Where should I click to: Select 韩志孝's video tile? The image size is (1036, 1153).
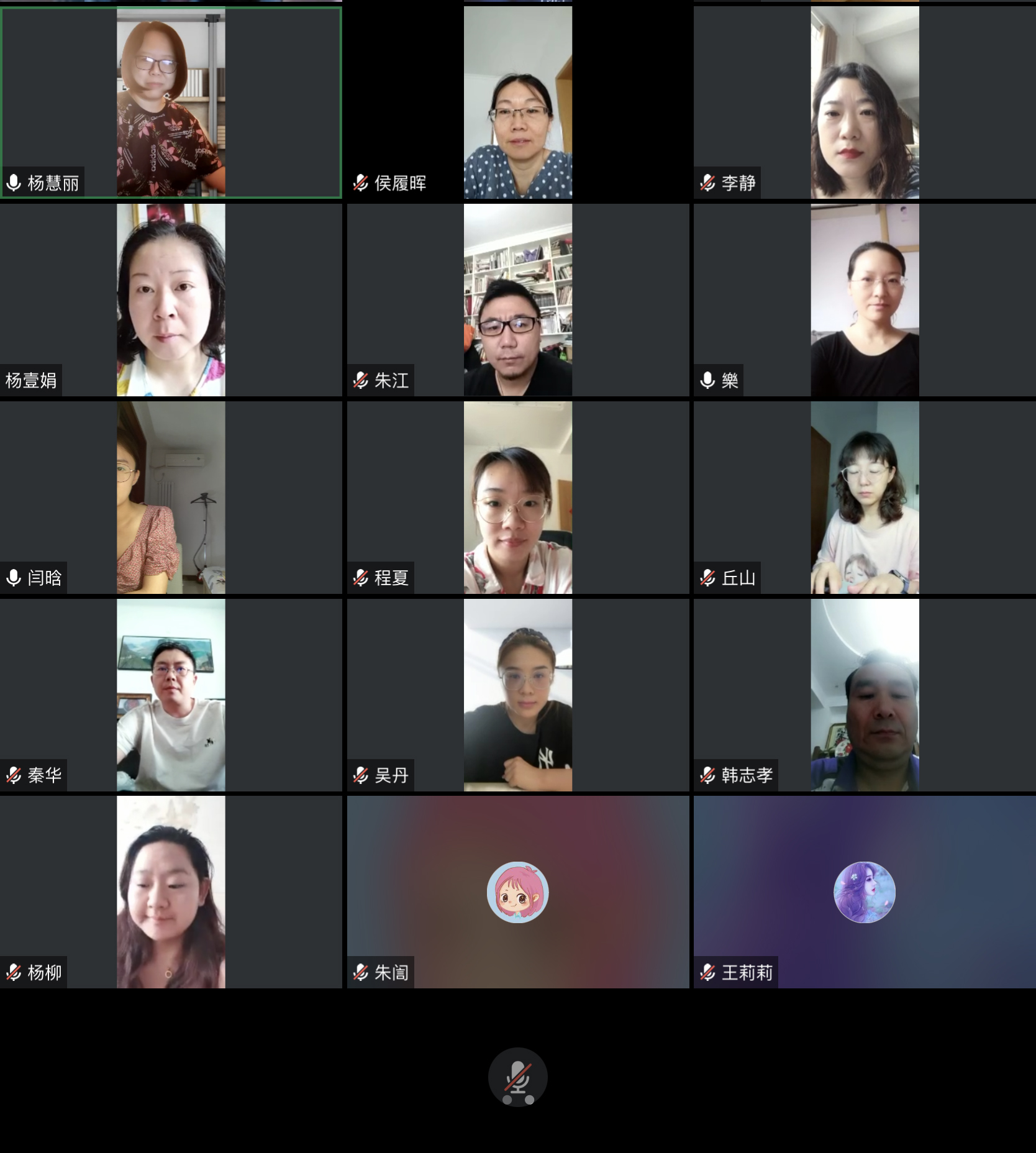pos(864,695)
